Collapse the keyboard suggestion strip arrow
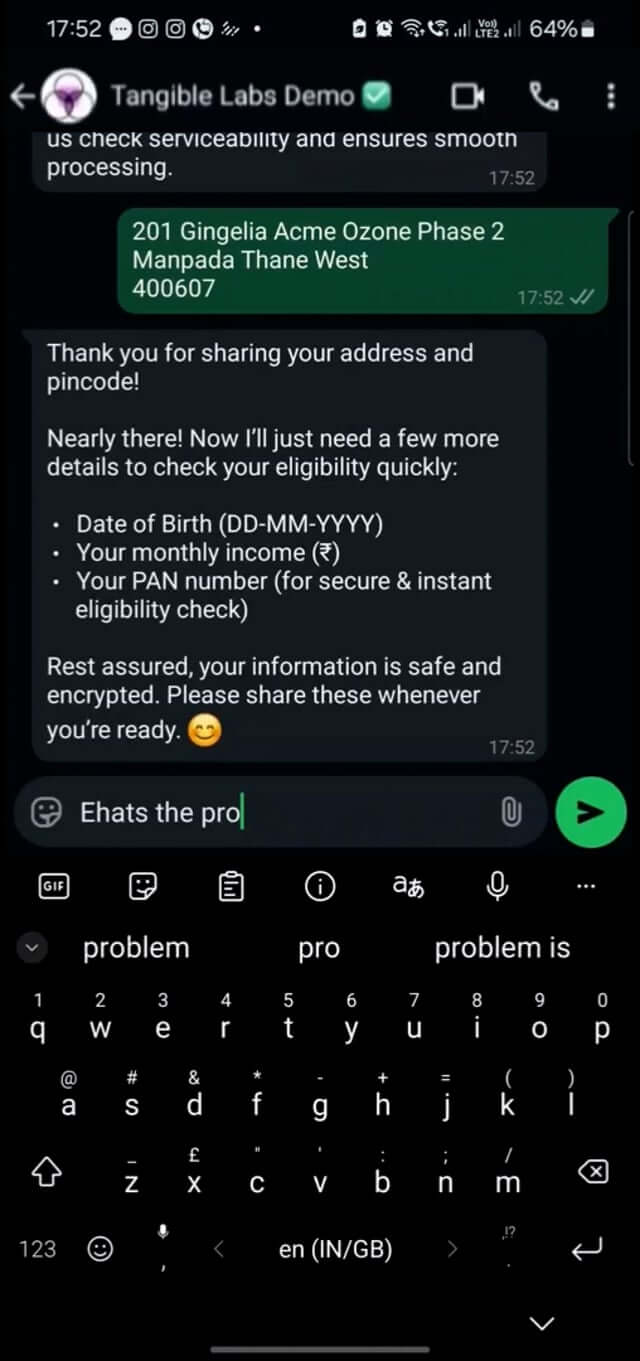The image size is (640, 1361). point(33,948)
